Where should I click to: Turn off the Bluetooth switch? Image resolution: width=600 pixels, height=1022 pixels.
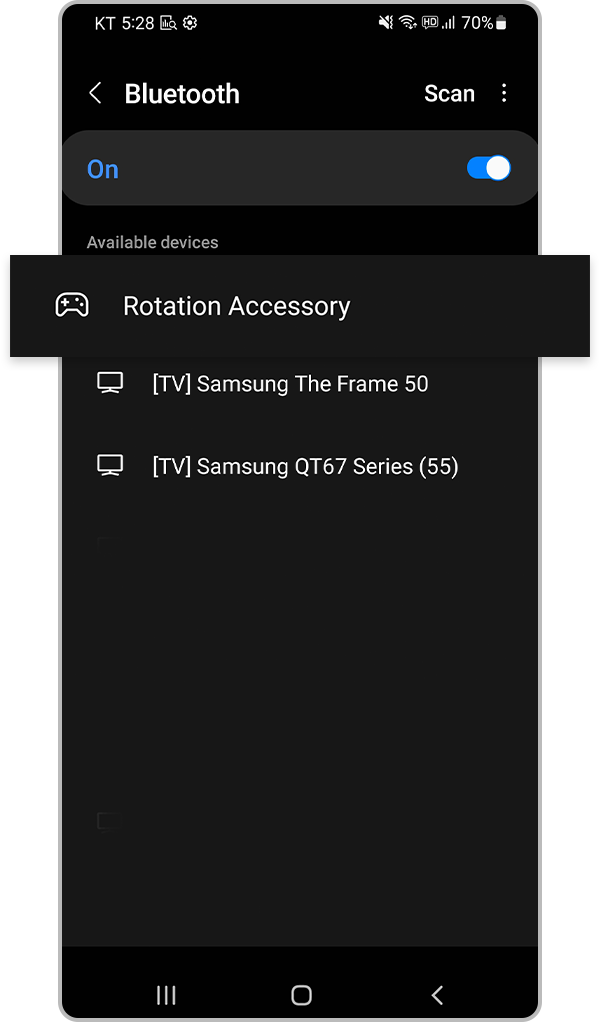pyautogui.click(x=488, y=168)
